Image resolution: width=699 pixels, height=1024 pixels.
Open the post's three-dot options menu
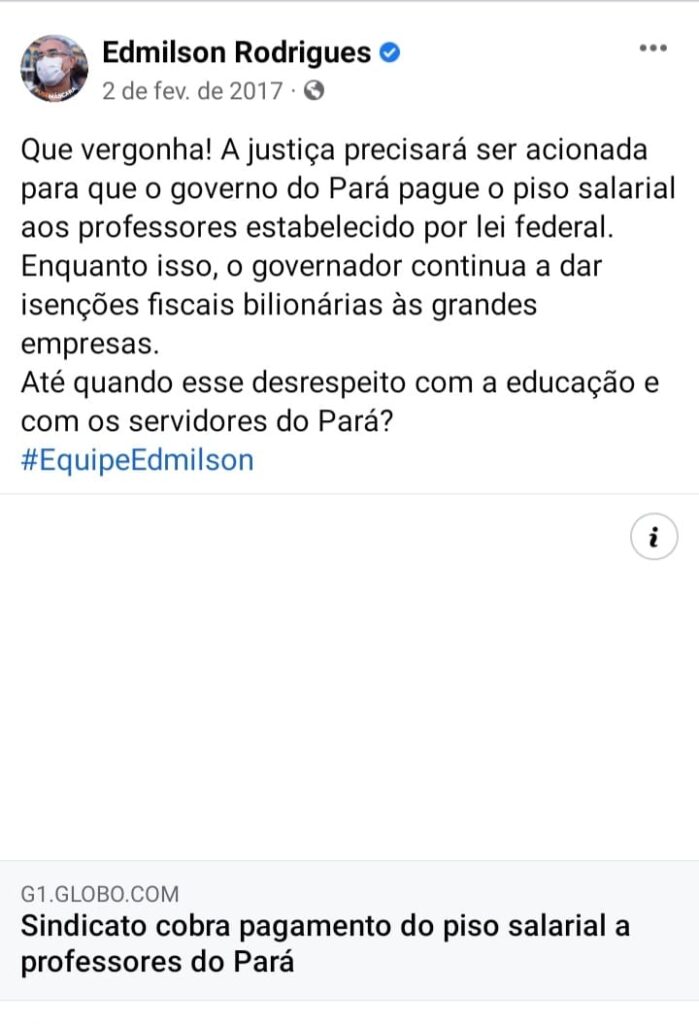[652, 48]
